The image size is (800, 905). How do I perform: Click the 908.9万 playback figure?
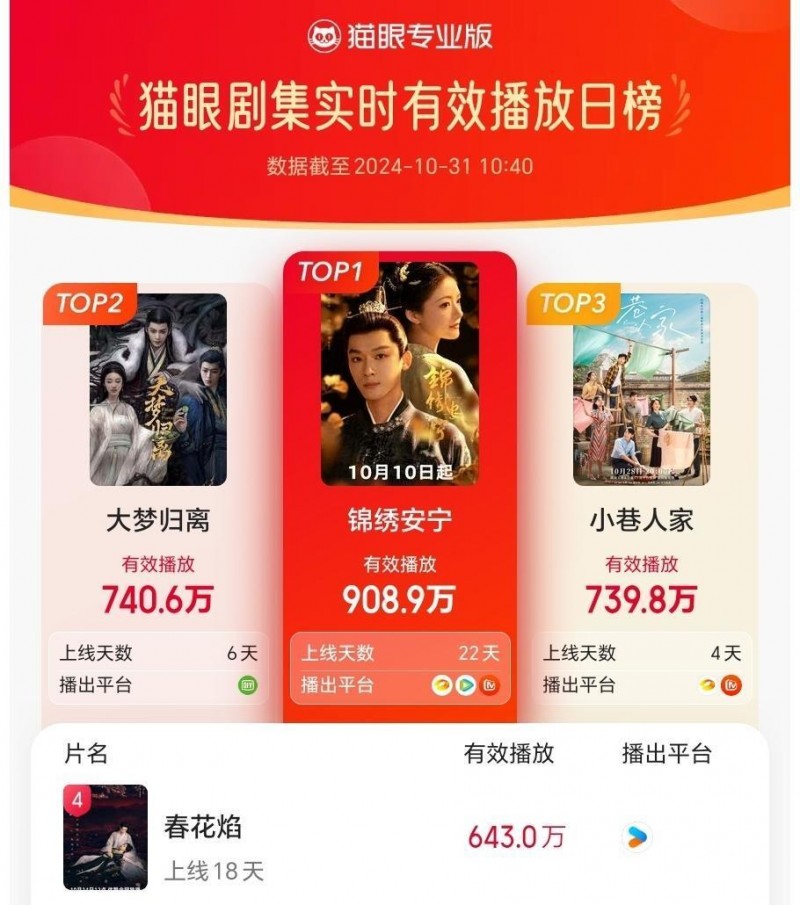coord(400,599)
